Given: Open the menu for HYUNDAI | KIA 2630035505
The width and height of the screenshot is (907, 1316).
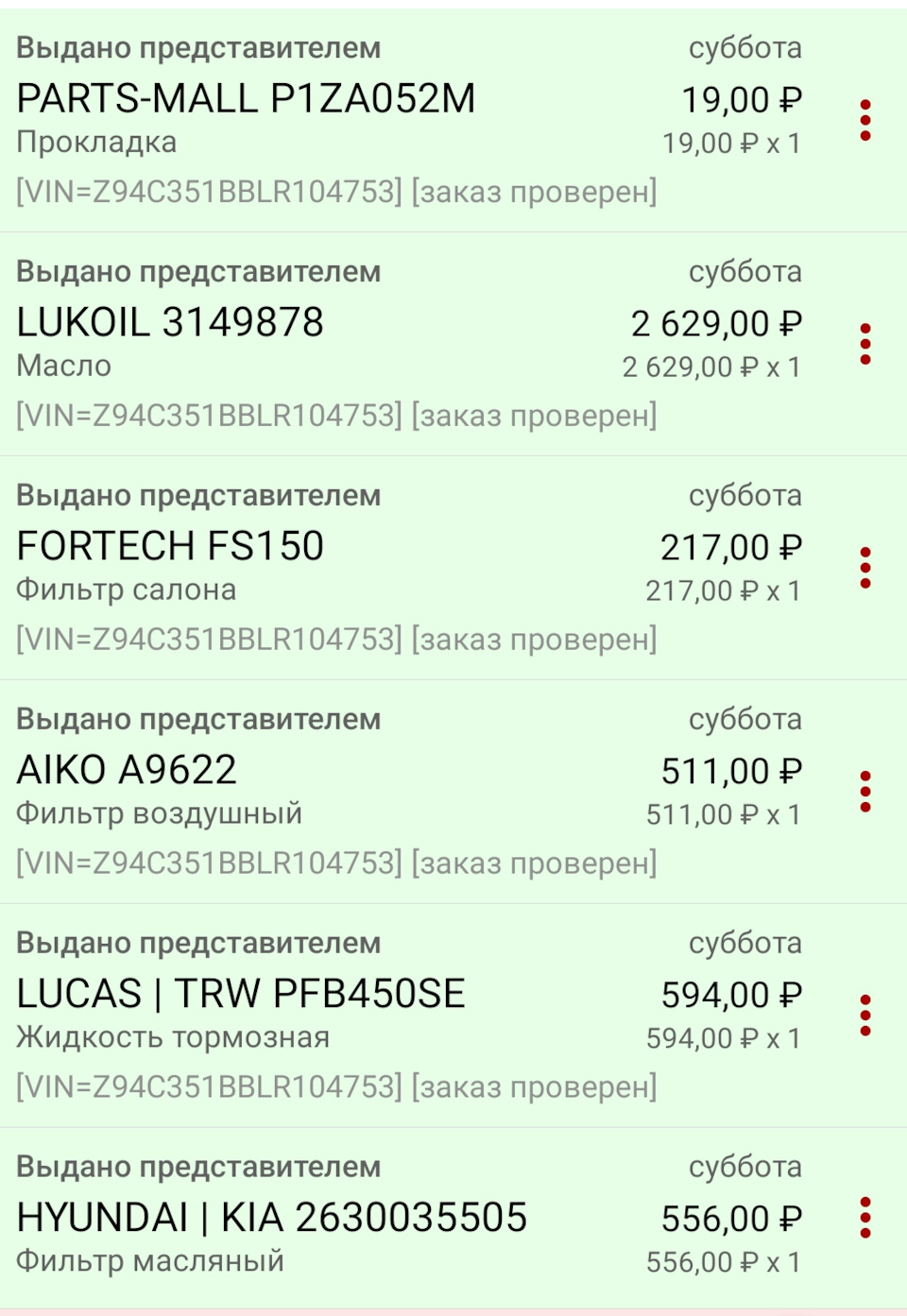Looking at the screenshot, I should pyautogui.click(x=864, y=1219).
